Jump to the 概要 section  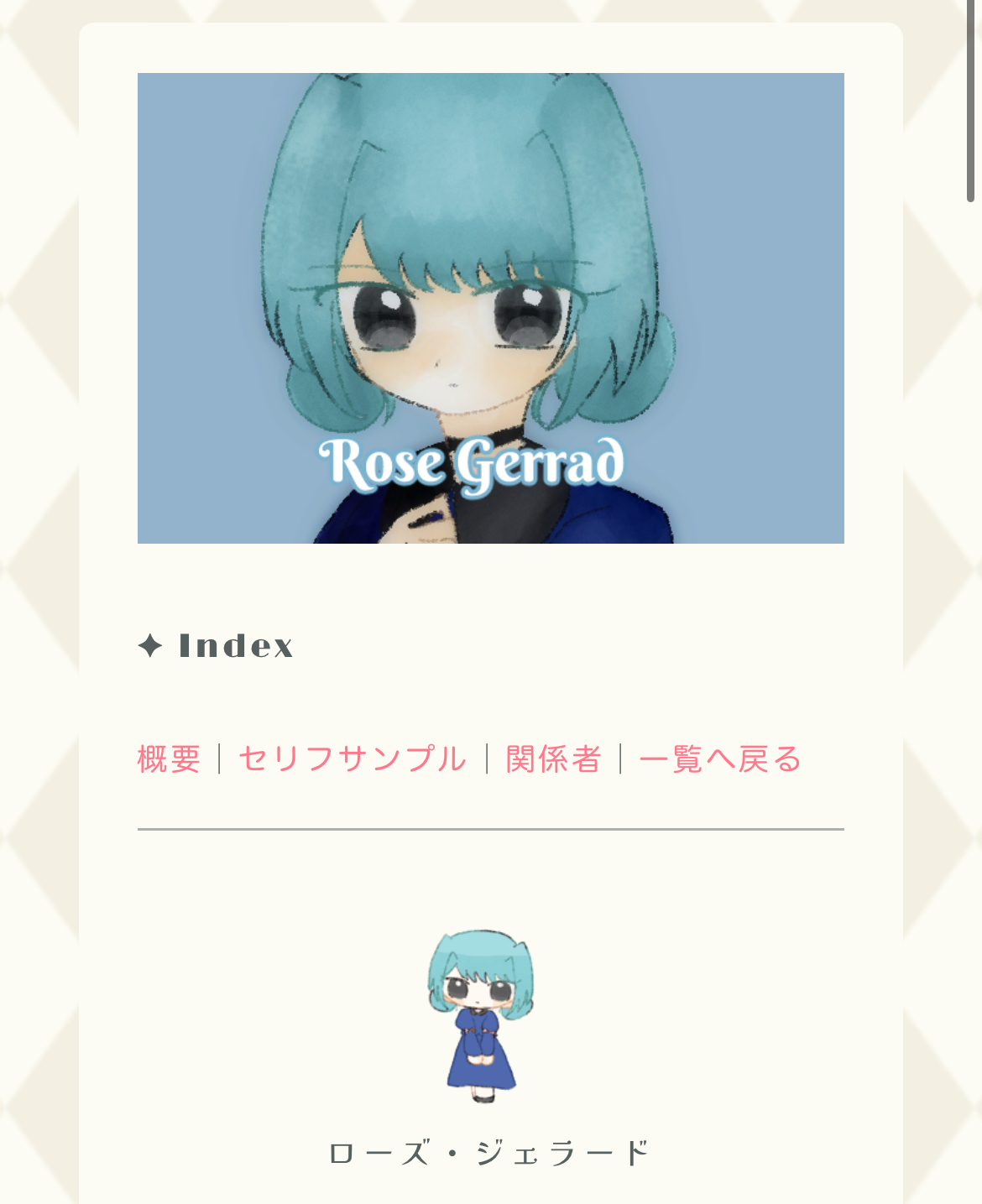tap(169, 759)
